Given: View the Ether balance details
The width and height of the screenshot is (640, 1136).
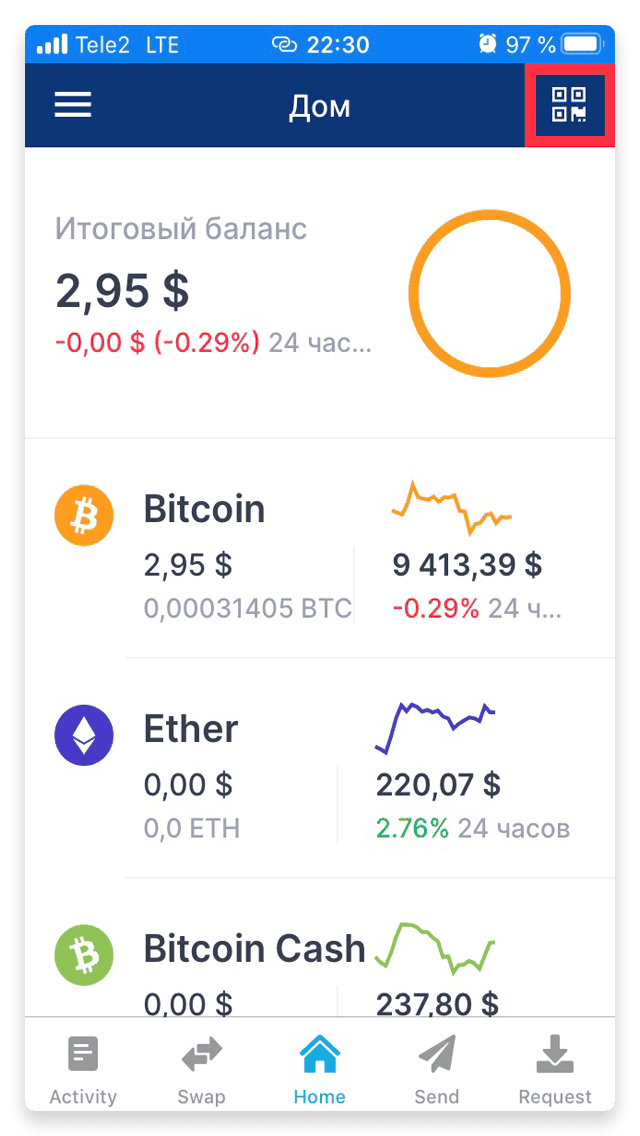Looking at the screenshot, I should tap(320, 769).
